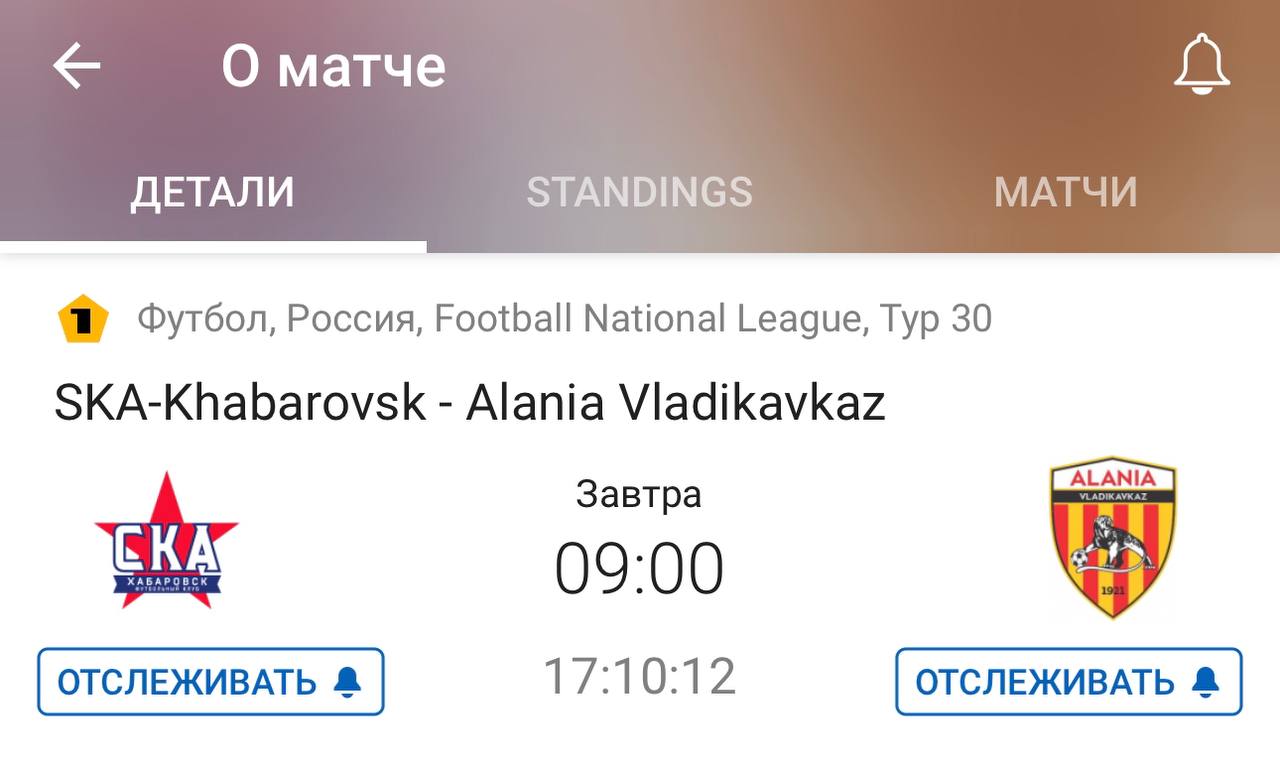Follow Alania Vladikavkaz with ОТСЛЕЖИВАТЬ button
Image resolution: width=1280 pixels, height=766 pixels.
(1068, 682)
